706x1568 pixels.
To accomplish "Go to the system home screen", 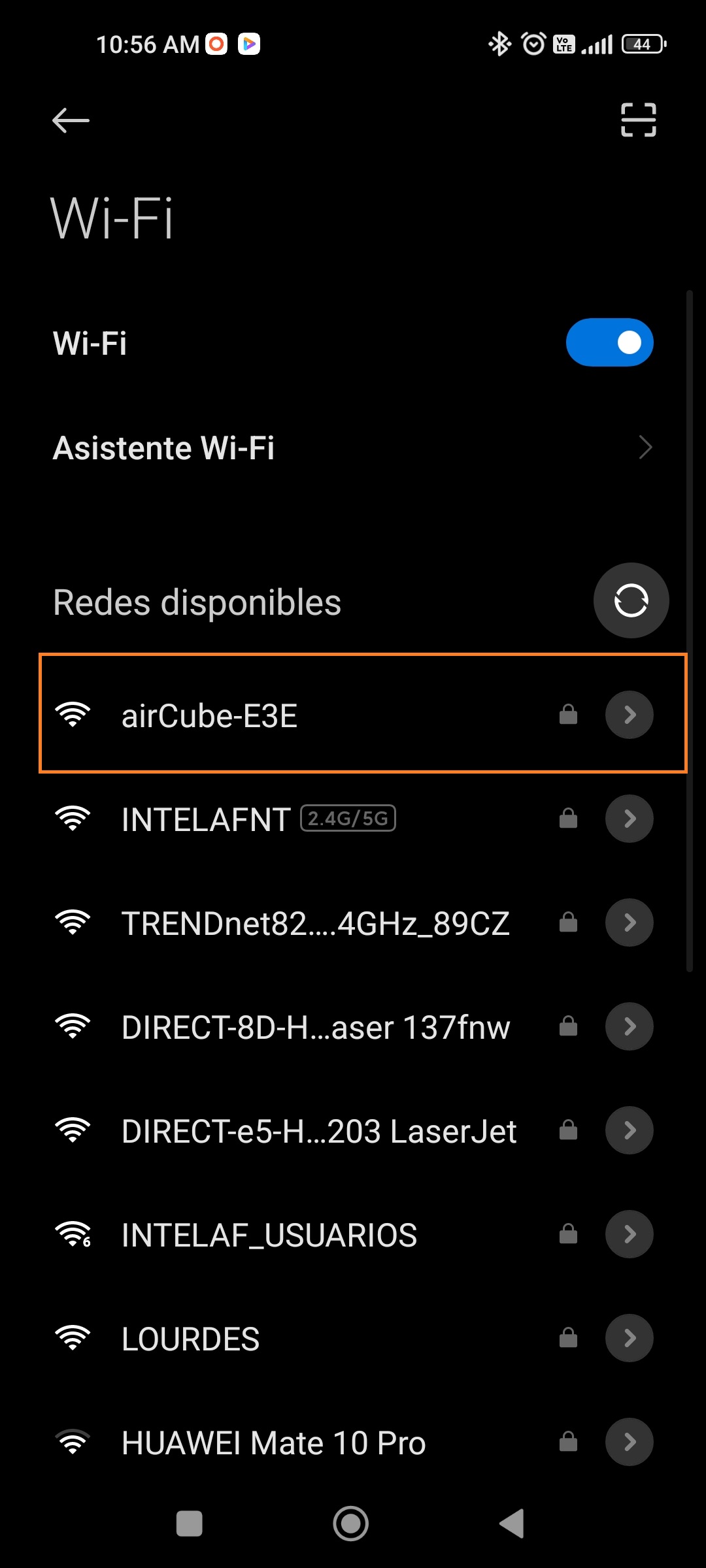I will click(x=351, y=1524).
